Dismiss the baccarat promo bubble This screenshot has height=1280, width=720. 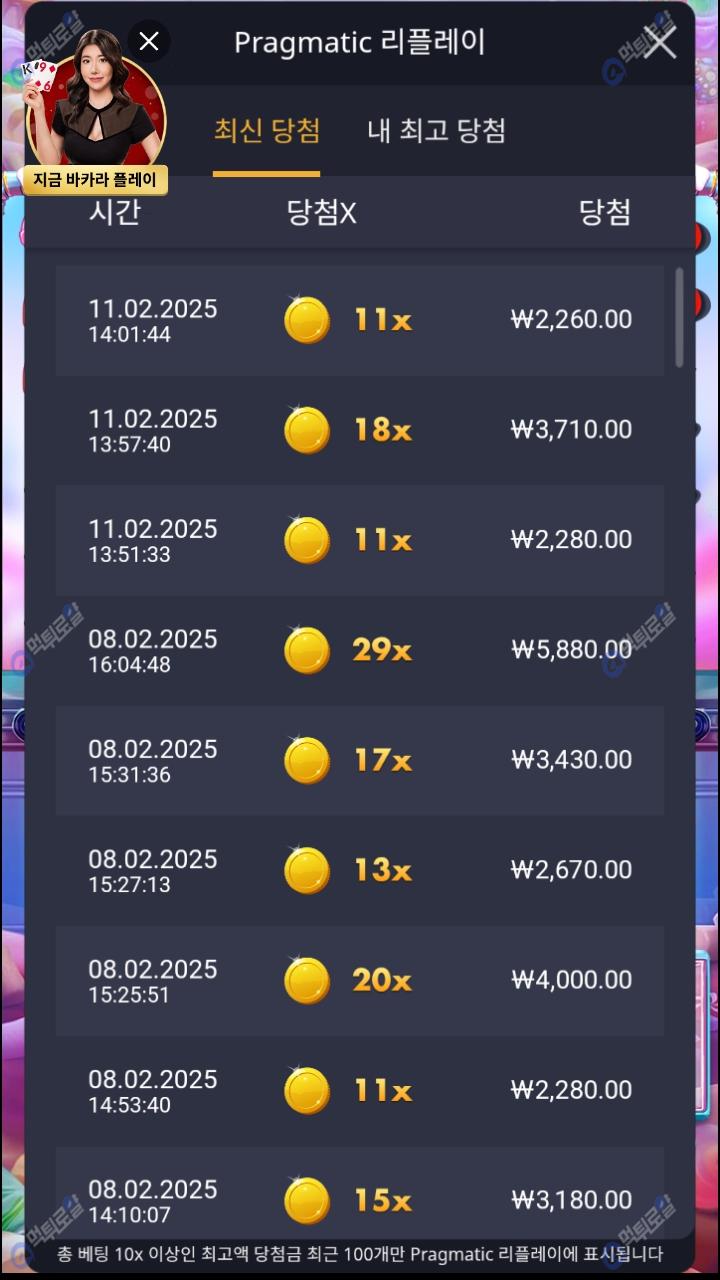149,41
